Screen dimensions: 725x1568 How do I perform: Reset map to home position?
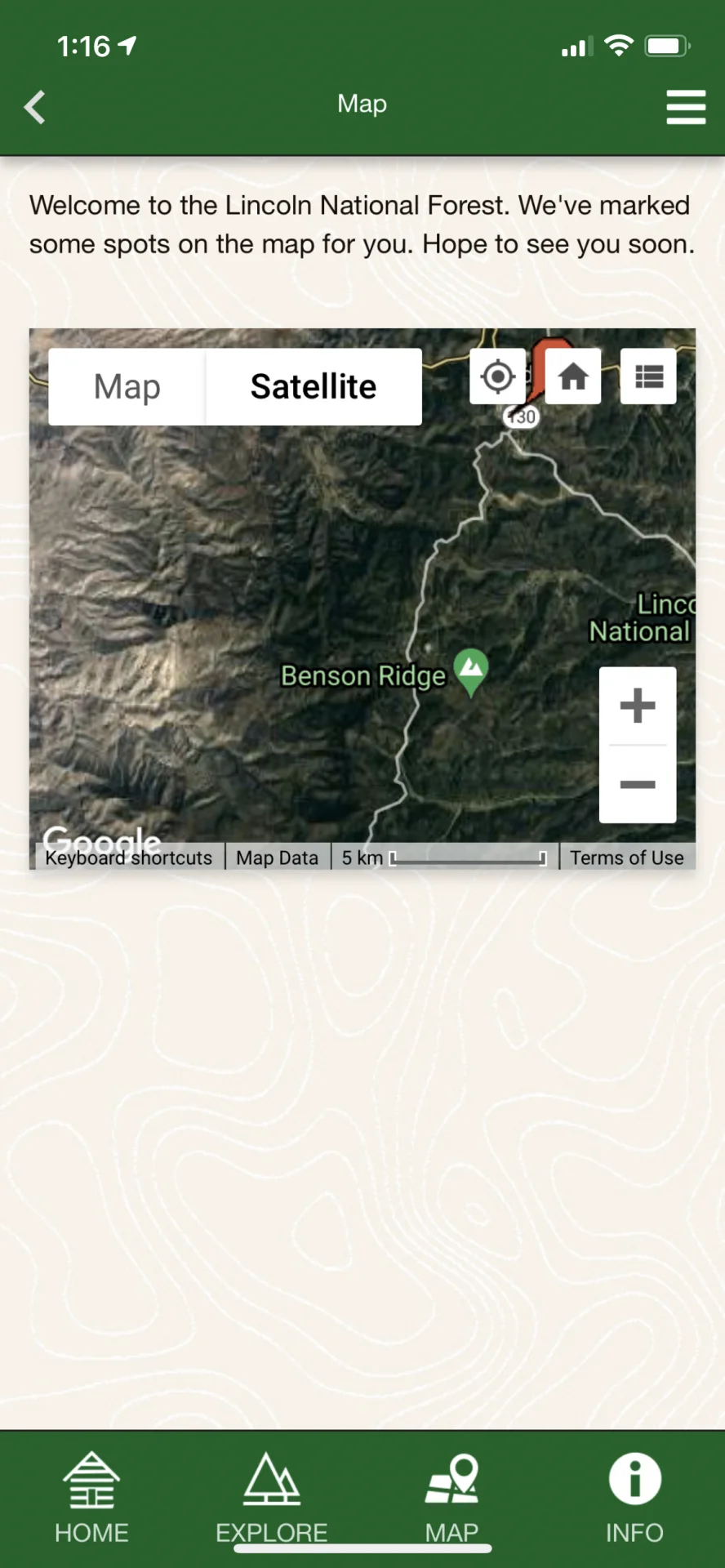point(573,376)
